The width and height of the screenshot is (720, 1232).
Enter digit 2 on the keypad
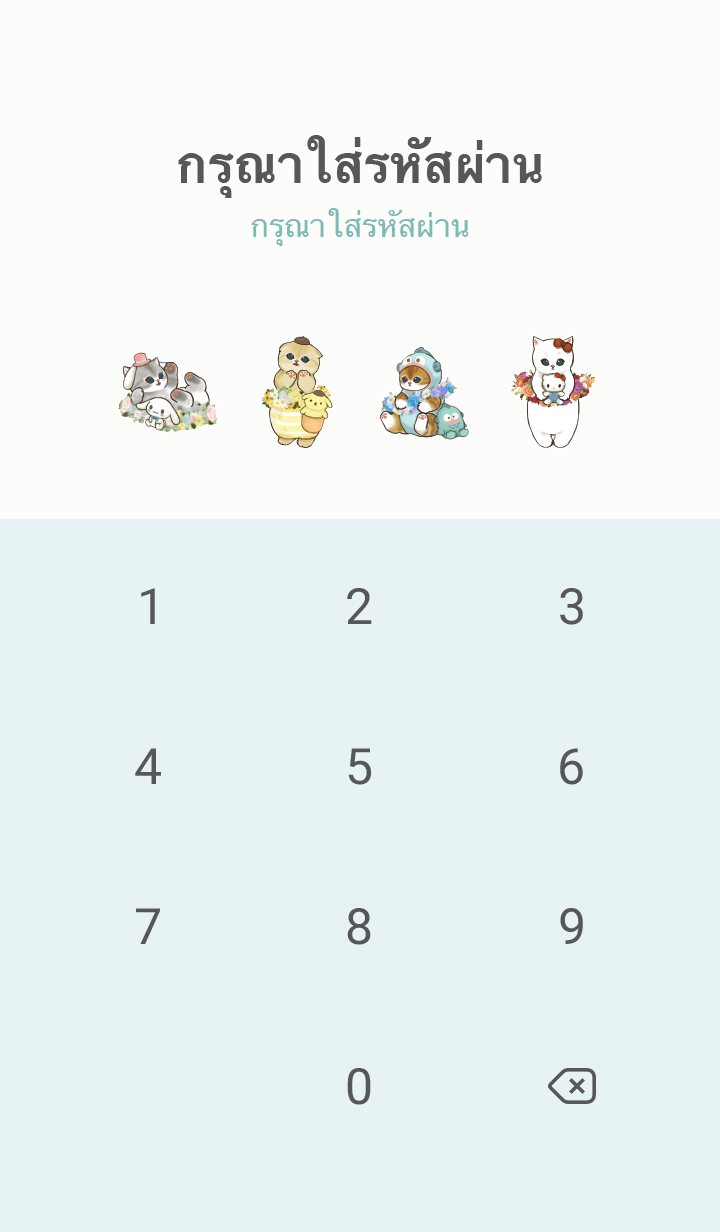[x=359, y=607]
